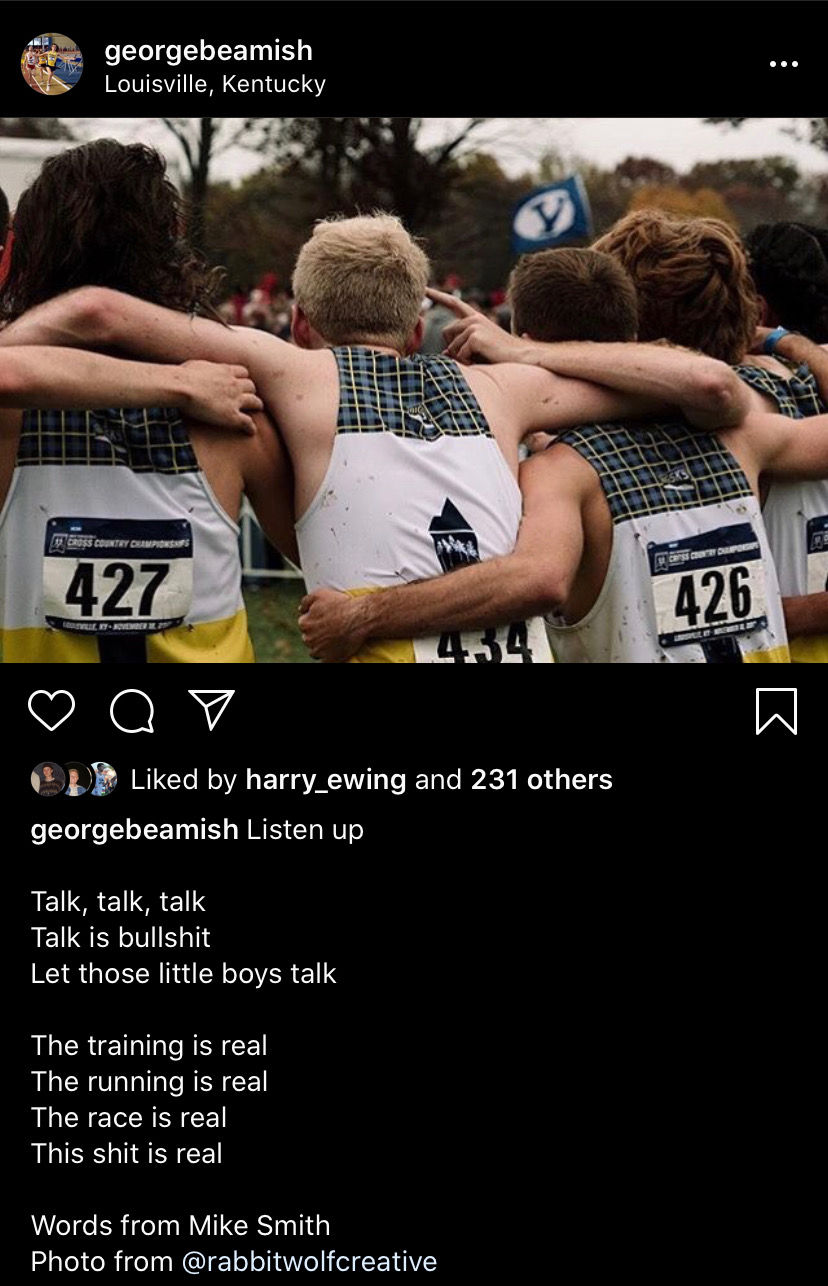
Task: Open harry_ewing's profile from likes
Action: click(325, 780)
